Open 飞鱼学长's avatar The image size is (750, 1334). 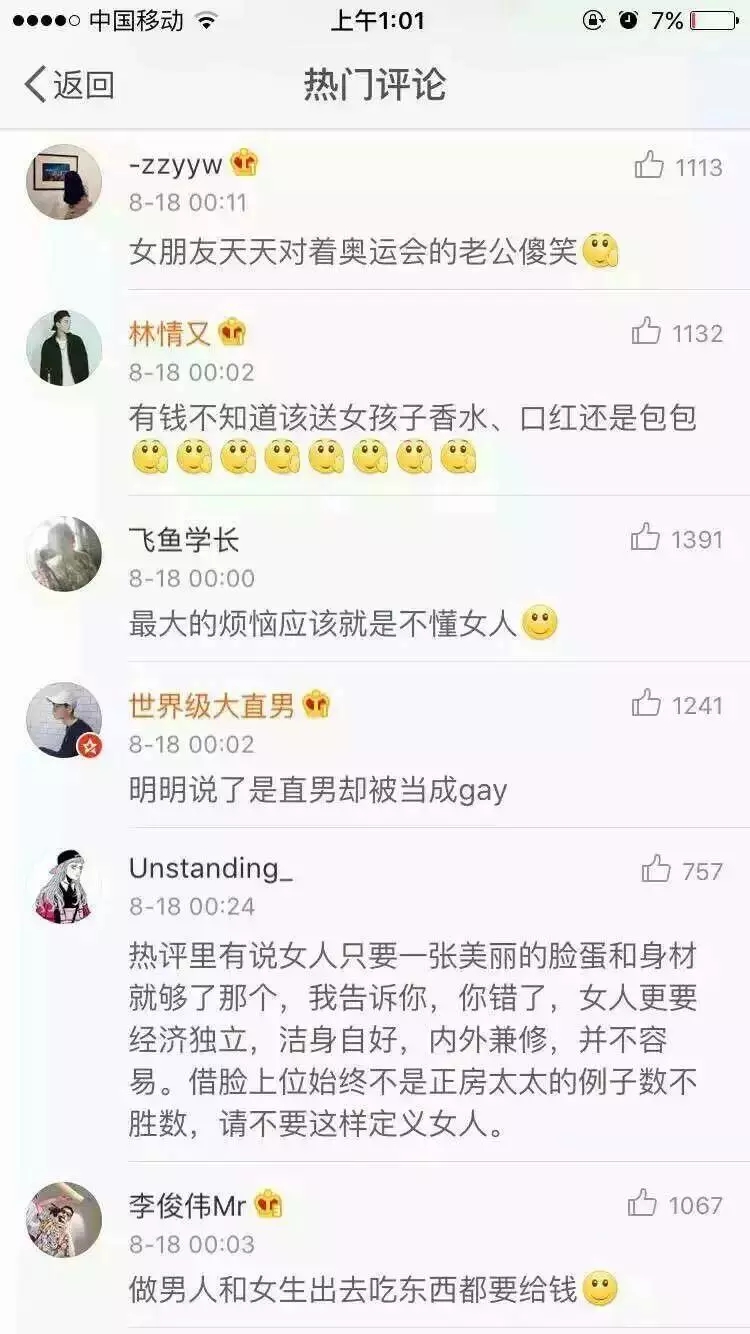64,554
